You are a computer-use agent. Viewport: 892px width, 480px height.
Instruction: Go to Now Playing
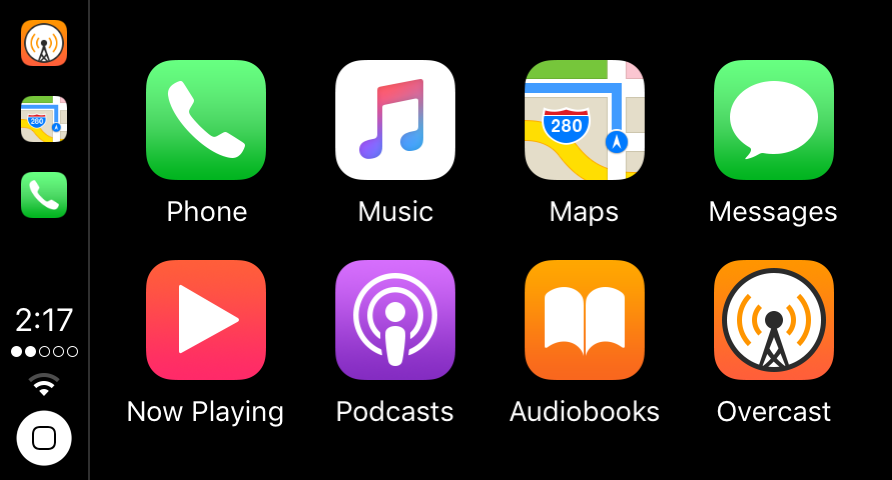206,320
